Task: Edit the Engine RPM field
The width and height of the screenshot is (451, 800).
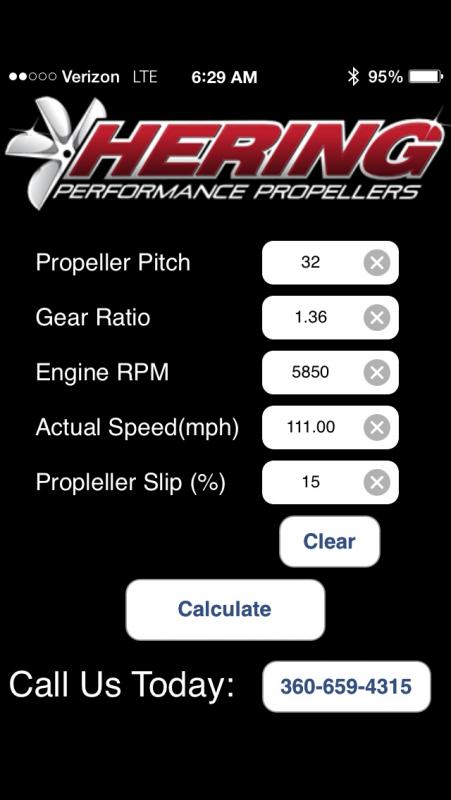Action: tap(330, 372)
